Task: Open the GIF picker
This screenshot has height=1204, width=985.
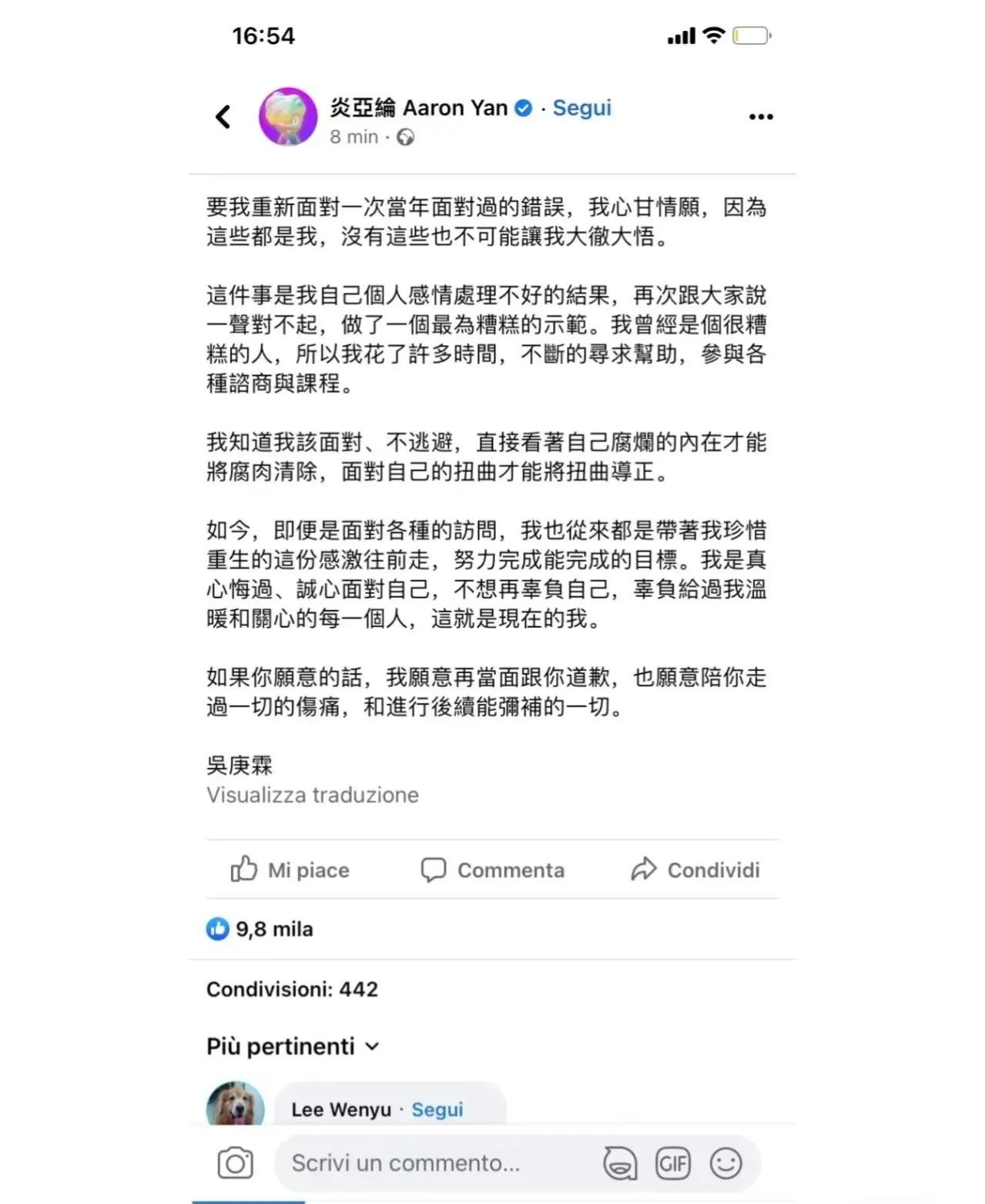Action: pyautogui.click(x=672, y=1163)
